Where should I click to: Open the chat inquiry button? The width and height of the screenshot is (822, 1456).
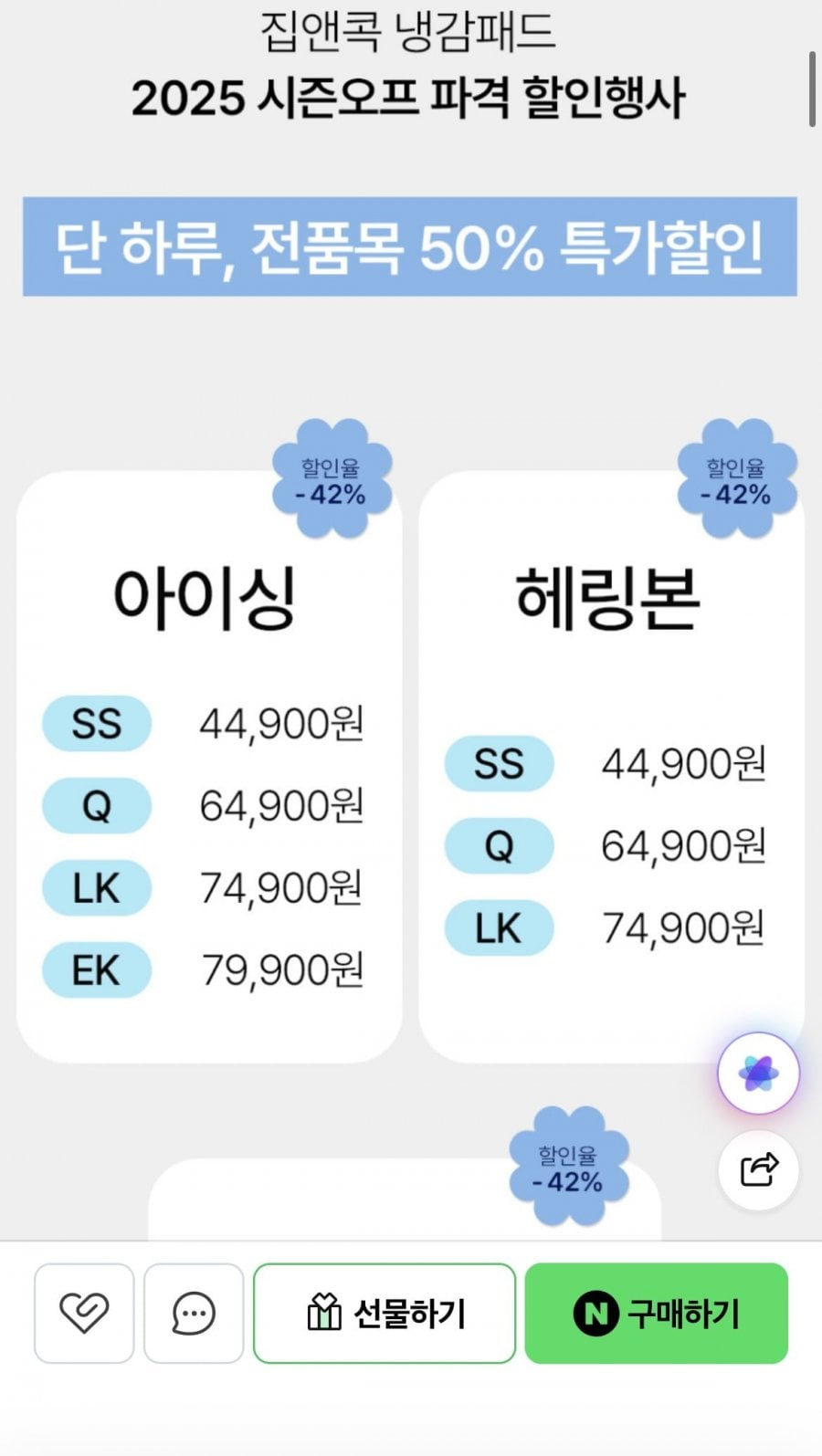pyautogui.click(x=194, y=1313)
